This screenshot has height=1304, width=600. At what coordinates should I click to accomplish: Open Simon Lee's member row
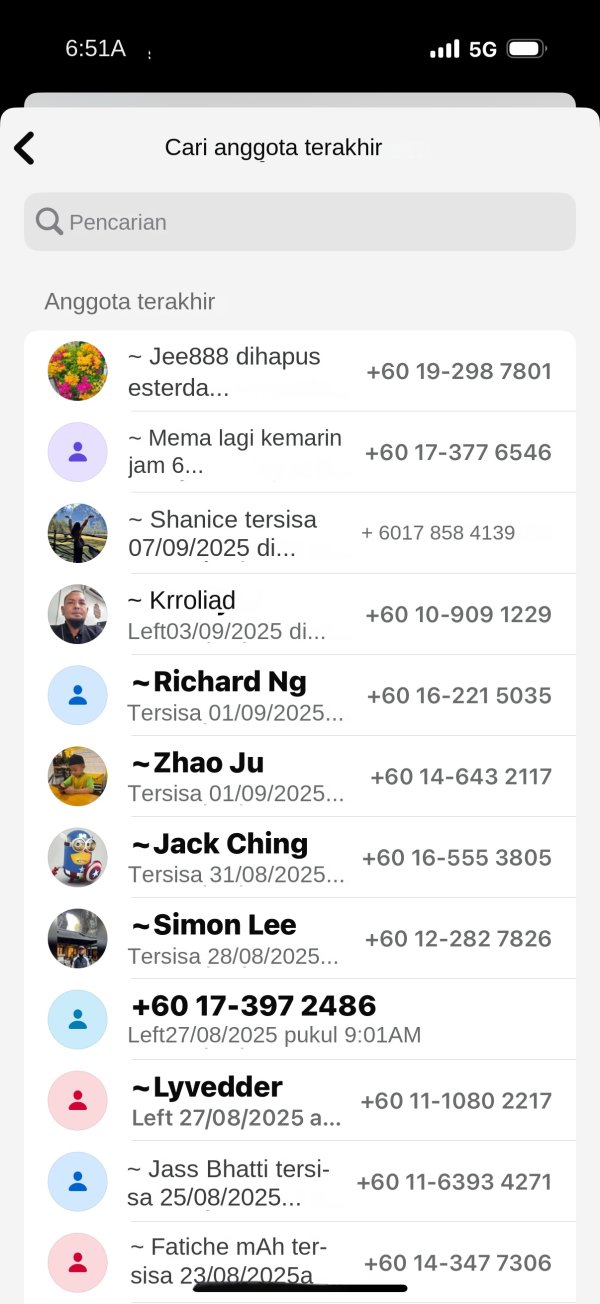300,938
